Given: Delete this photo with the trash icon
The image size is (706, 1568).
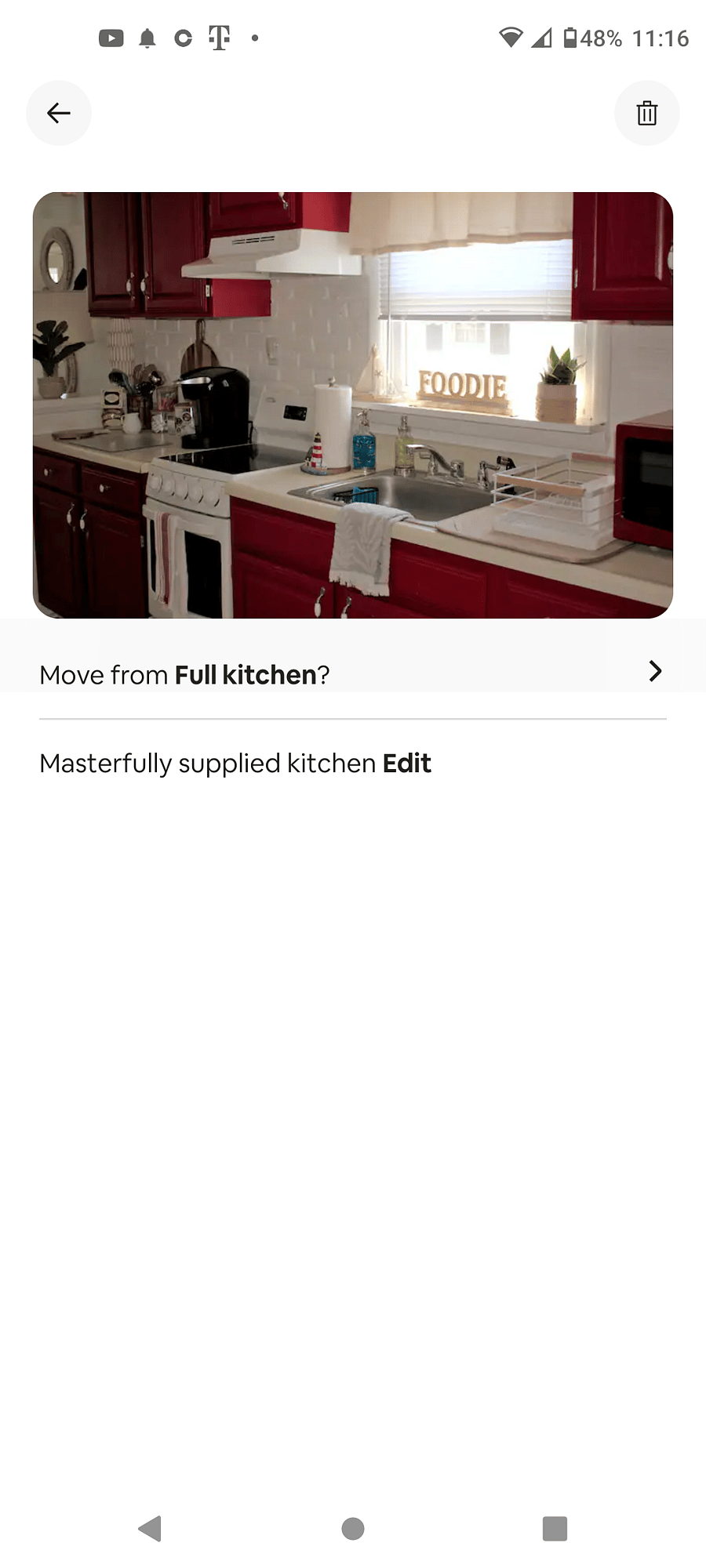Looking at the screenshot, I should tap(646, 113).
